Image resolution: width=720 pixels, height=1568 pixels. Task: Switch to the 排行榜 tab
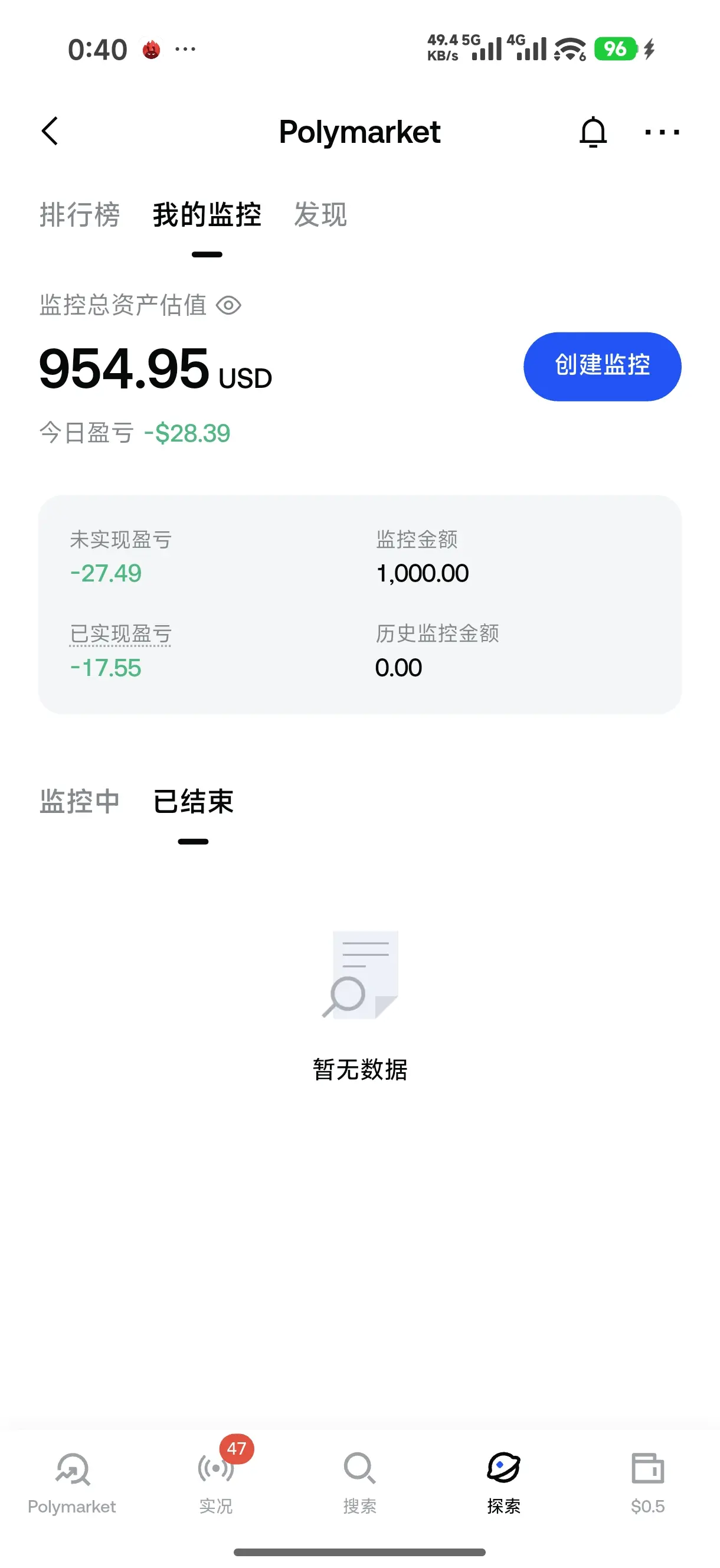[x=80, y=214]
